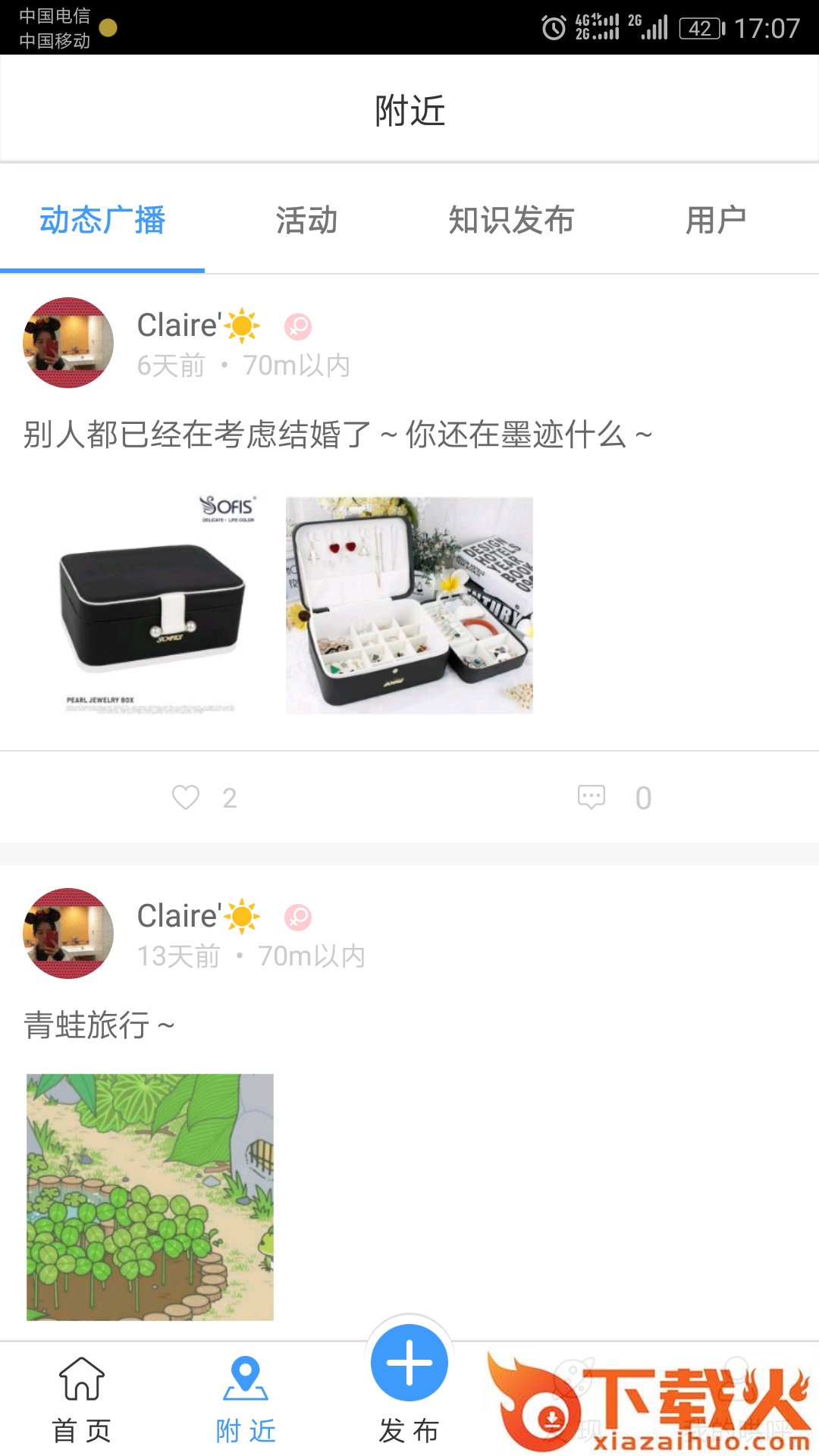
Task: Open comments on Claire's 6天前 post
Action: click(591, 797)
